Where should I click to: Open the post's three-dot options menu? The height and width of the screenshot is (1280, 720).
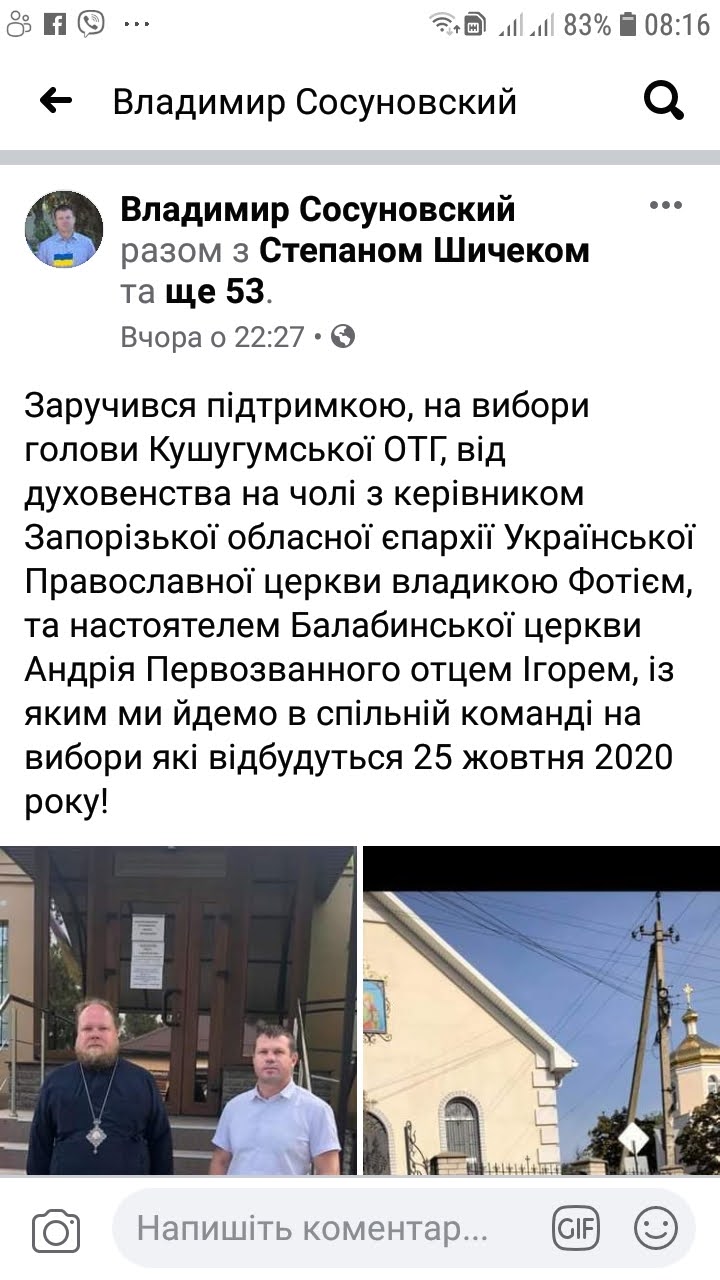(665, 205)
